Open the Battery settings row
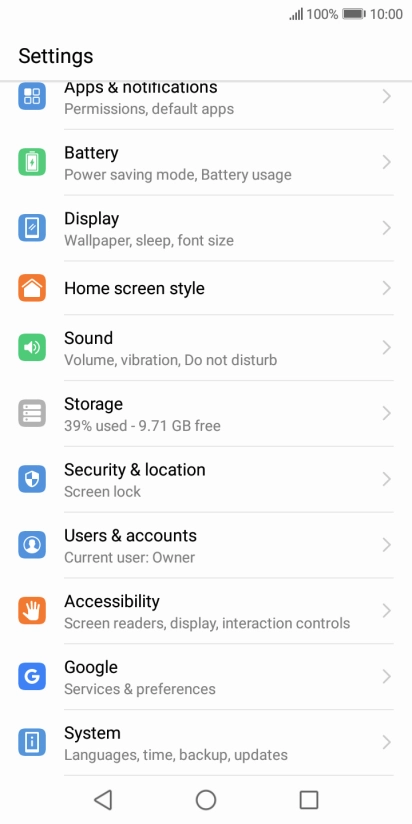 pyautogui.click(x=206, y=162)
